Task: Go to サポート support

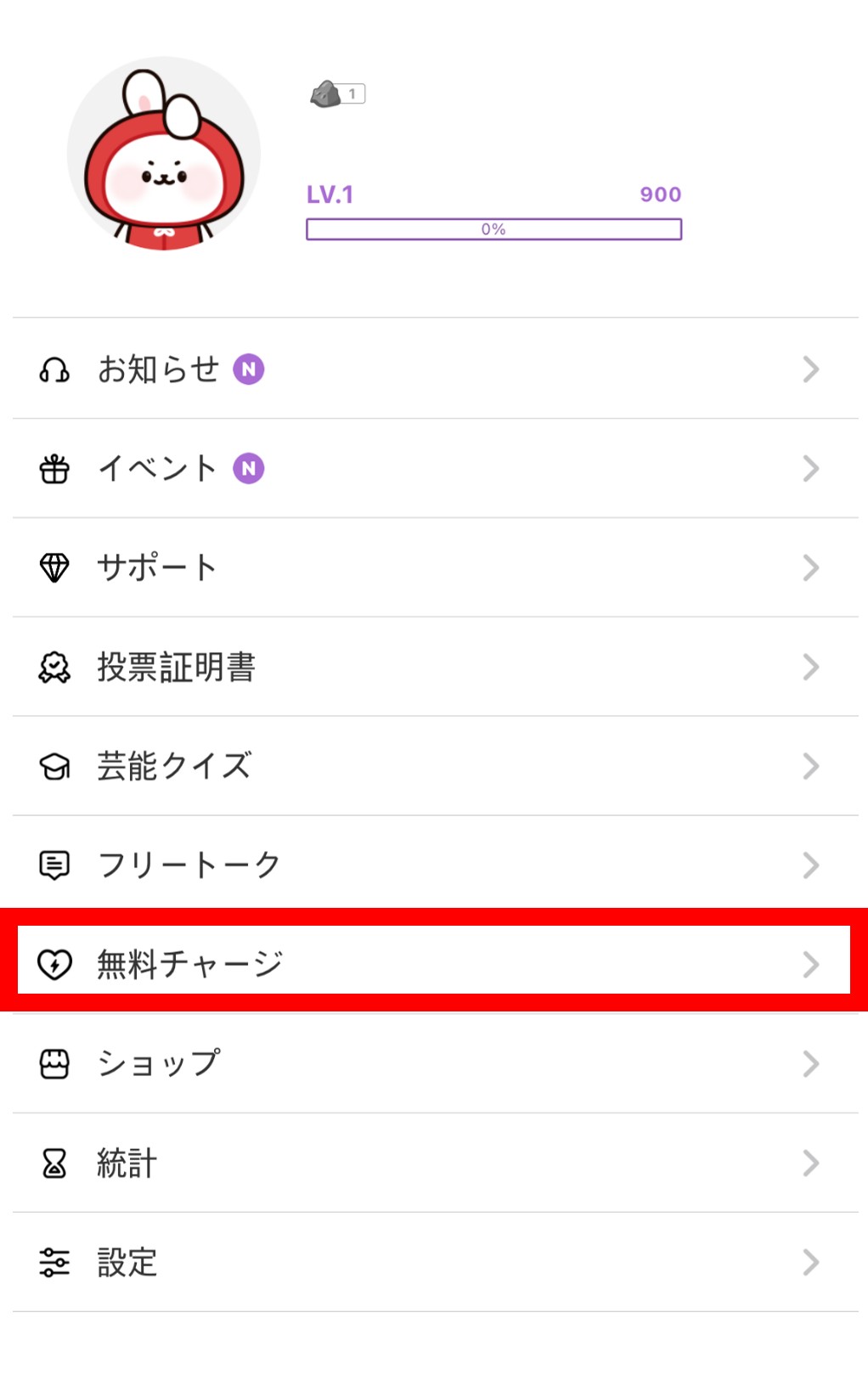Action: 433,567
